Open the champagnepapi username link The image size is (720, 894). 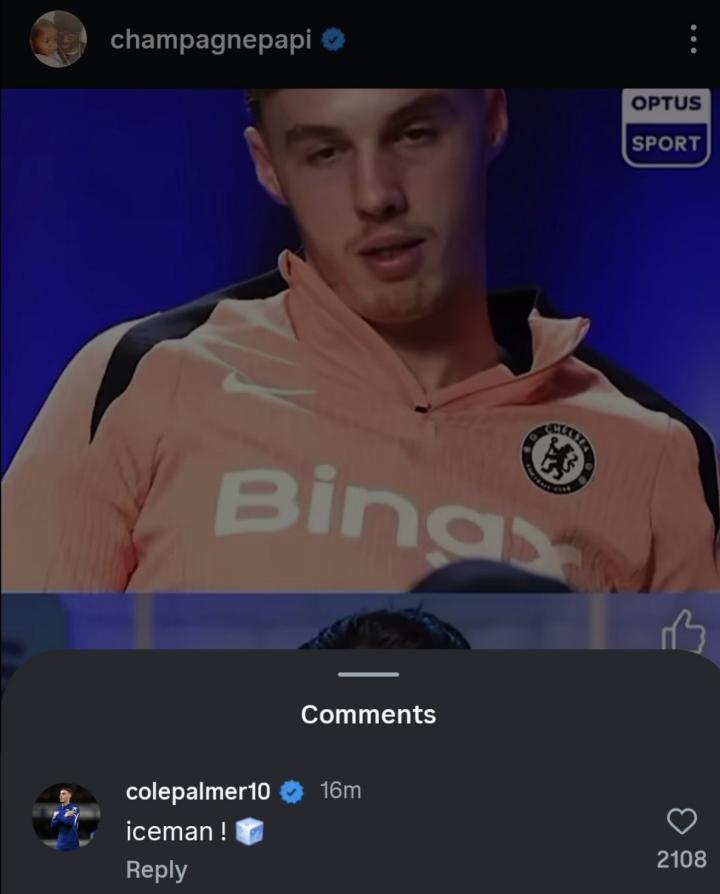pyautogui.click(x=213, y=39)
